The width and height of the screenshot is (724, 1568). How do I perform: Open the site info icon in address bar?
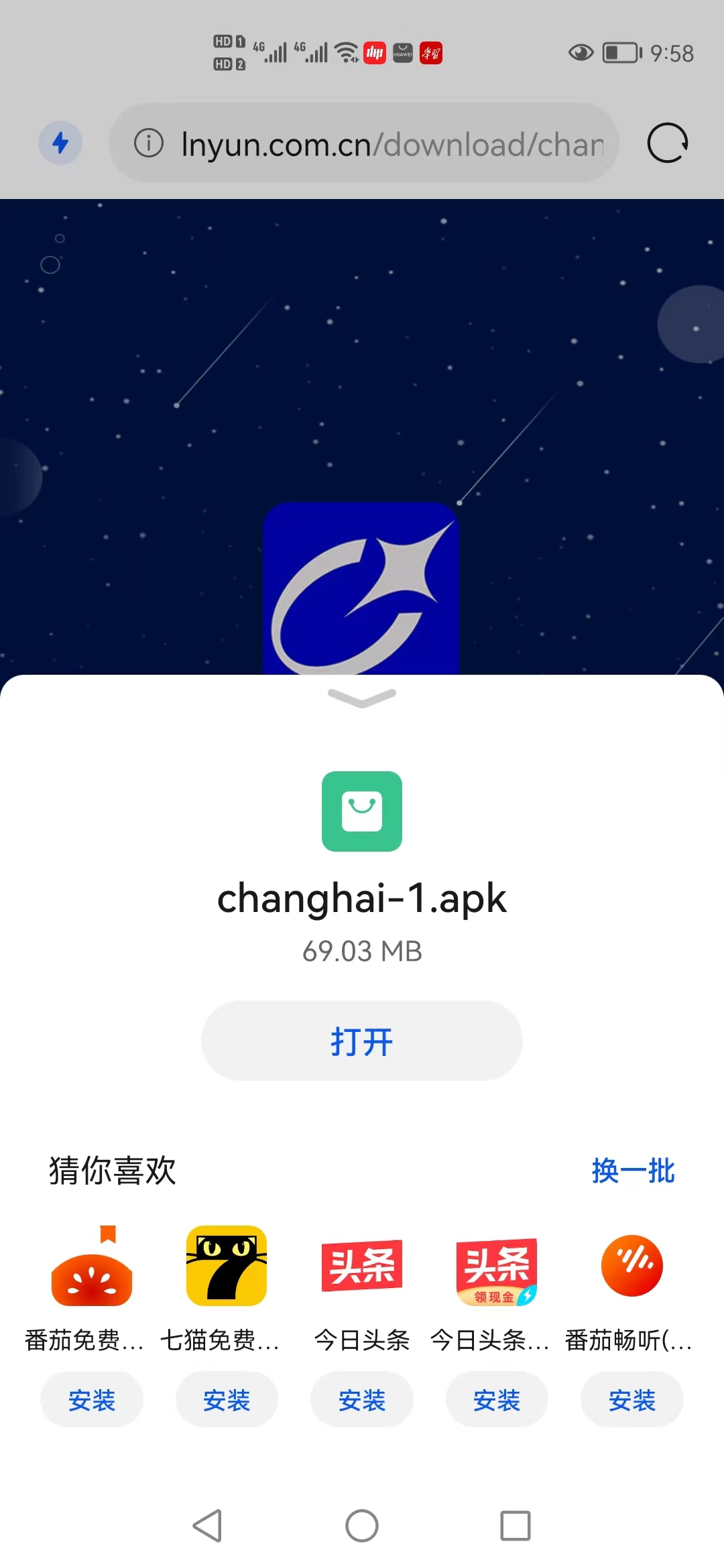[149, 143]
